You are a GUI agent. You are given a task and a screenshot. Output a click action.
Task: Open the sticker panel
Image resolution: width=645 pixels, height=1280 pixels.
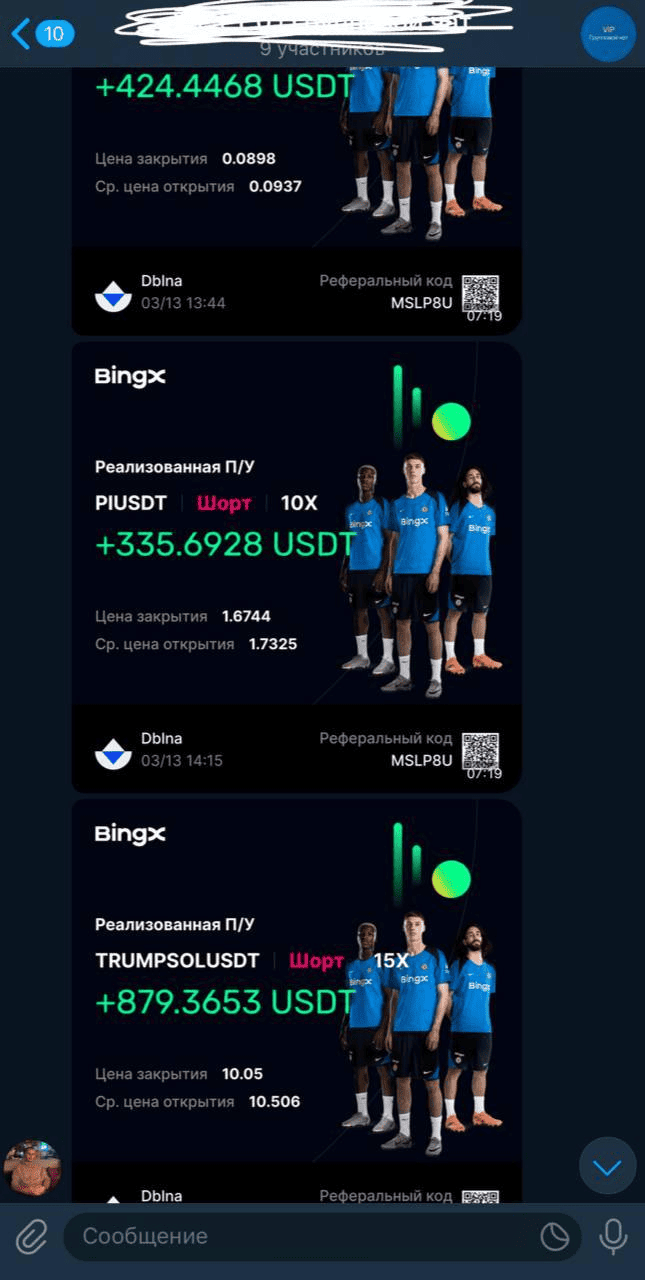click(554, 1237)
